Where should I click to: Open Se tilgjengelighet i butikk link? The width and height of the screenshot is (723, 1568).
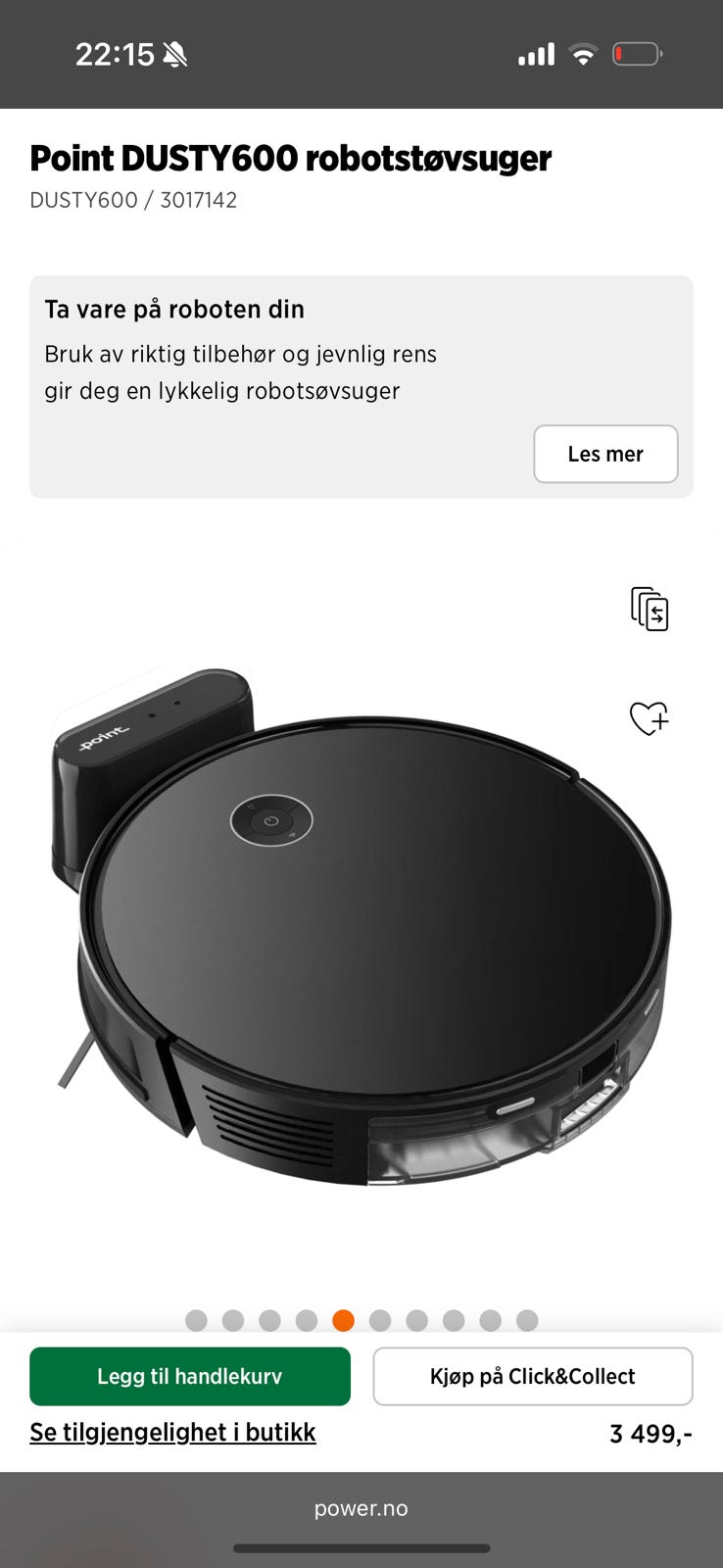[172, 1432]
